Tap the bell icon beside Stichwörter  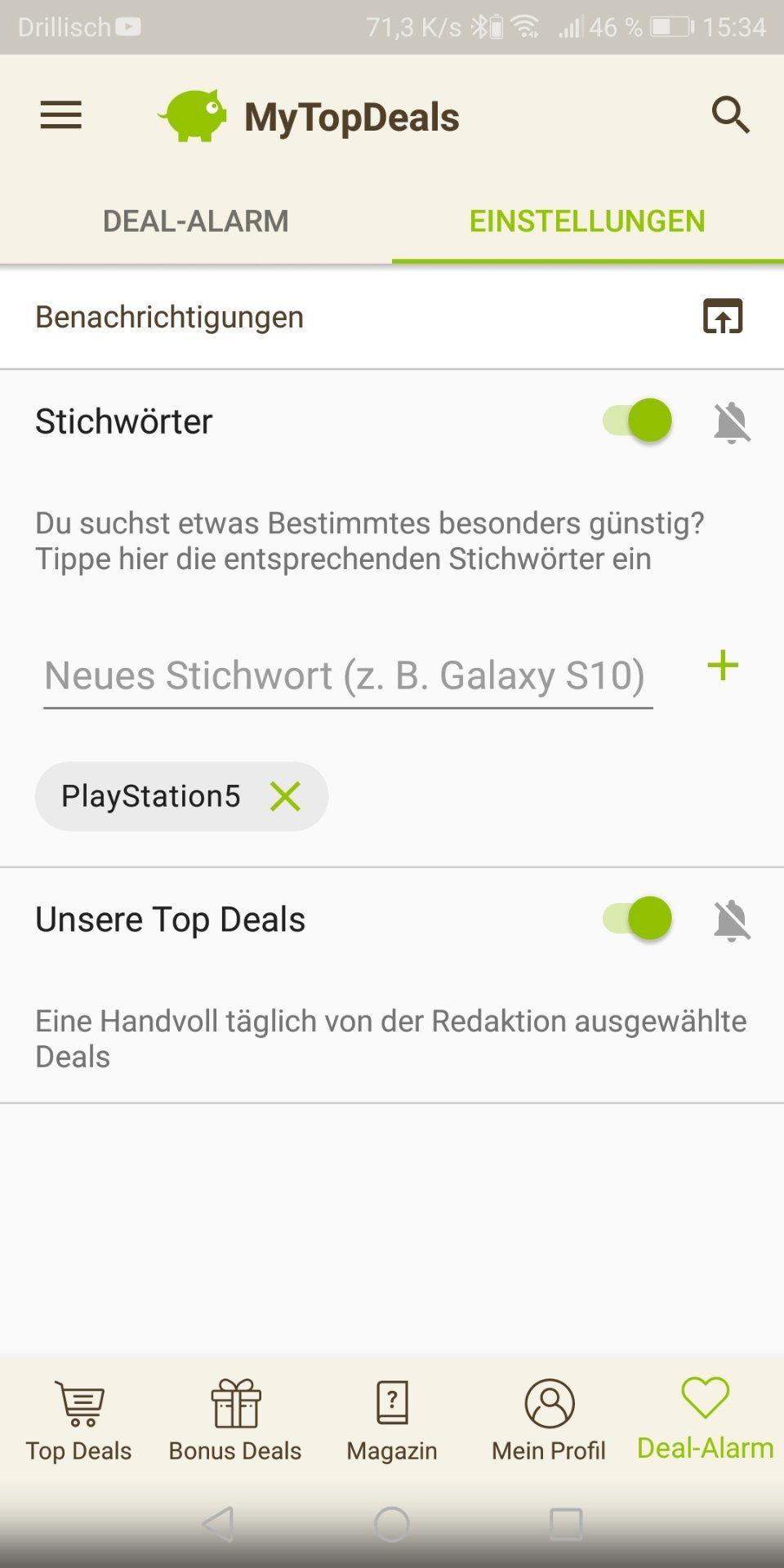tap(732, 423)
